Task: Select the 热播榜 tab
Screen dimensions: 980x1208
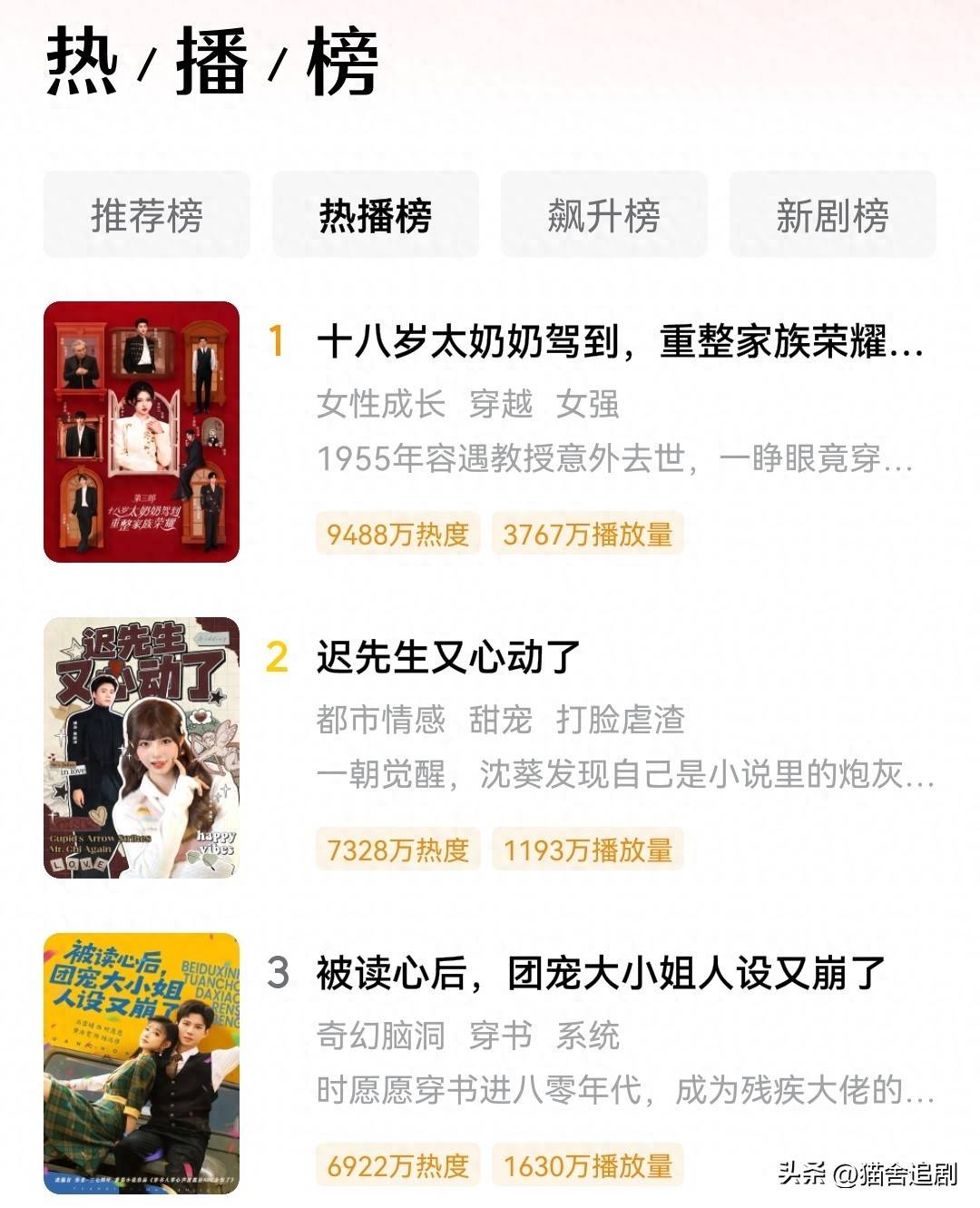Action: [376, 216]
